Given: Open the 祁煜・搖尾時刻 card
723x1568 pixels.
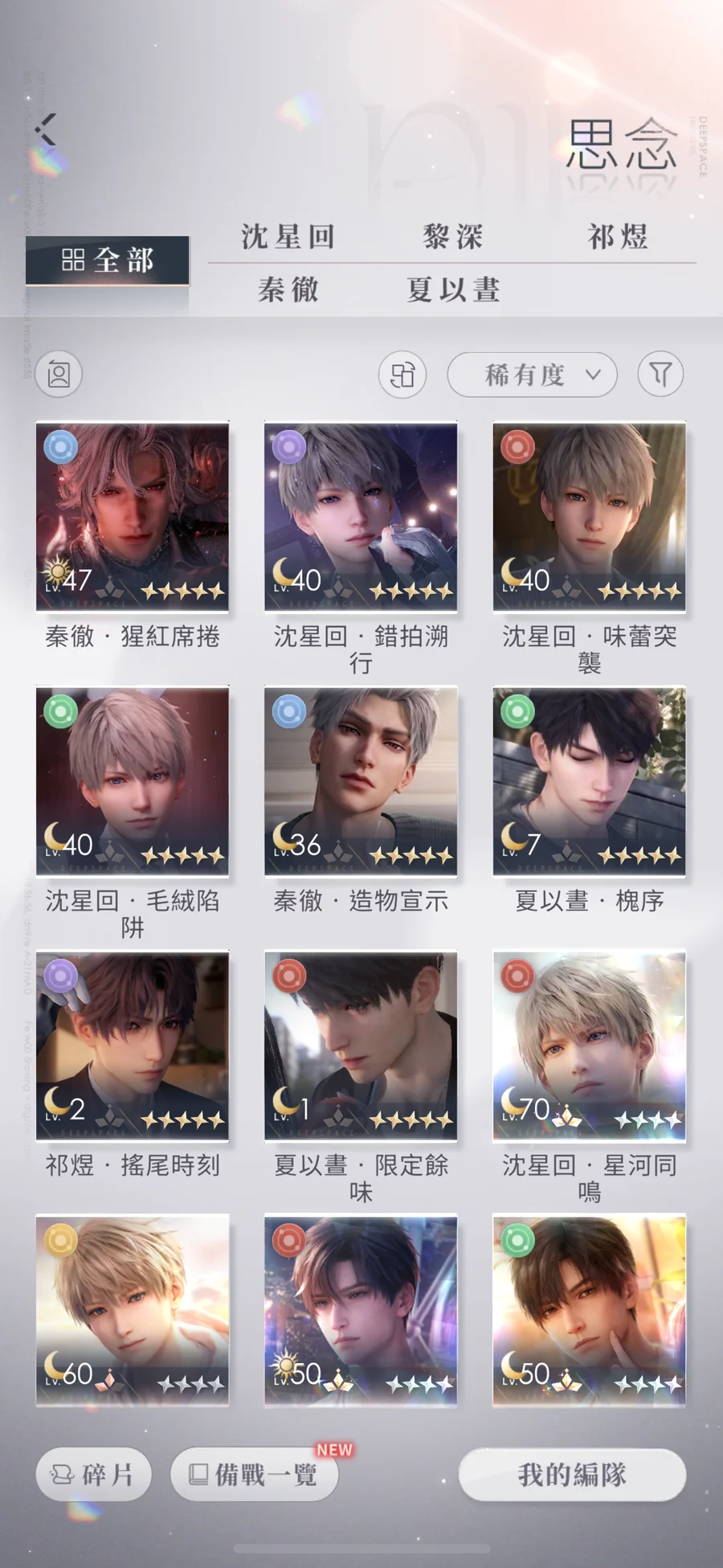Looking at the screenshot, I should [x=133, y=1046].
